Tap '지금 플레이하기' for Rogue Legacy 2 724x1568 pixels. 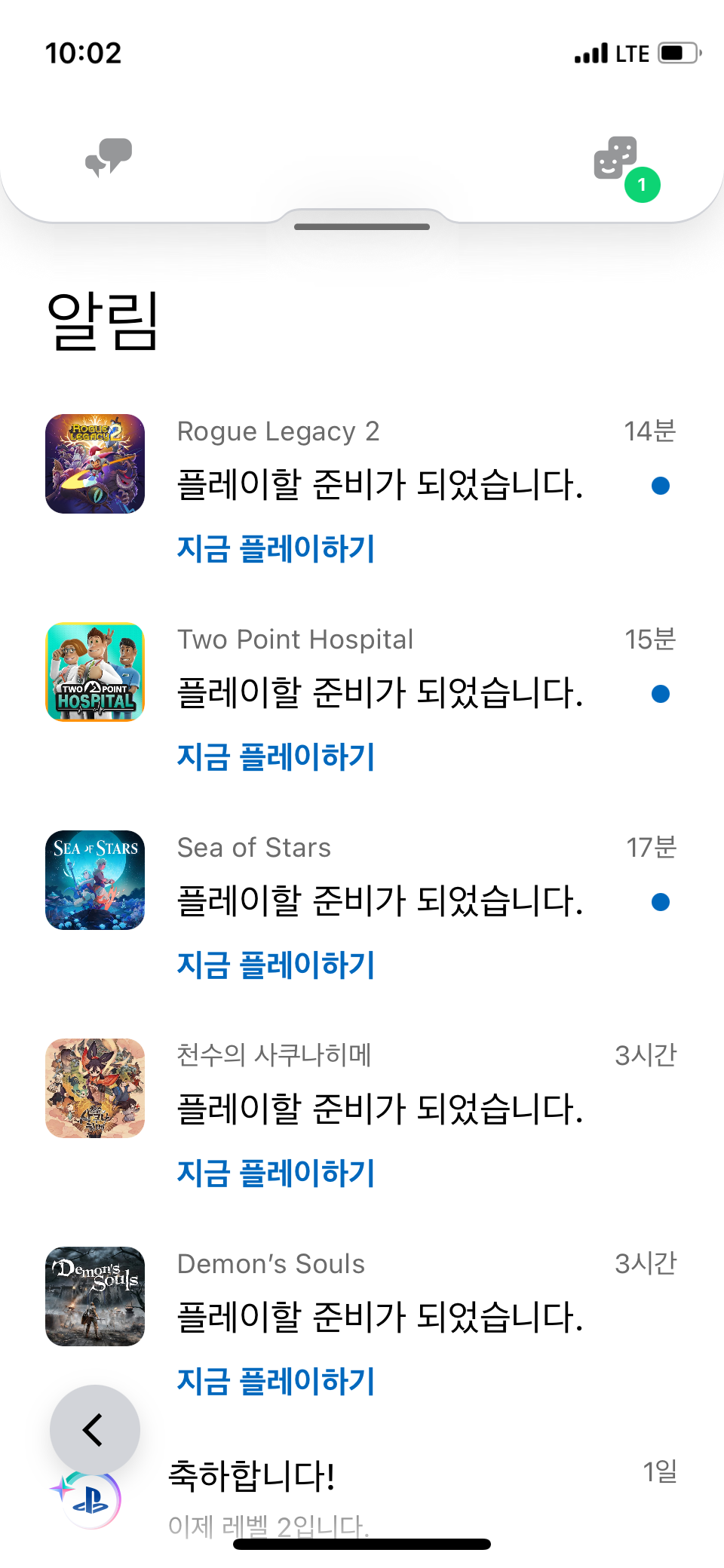(276, 548)
